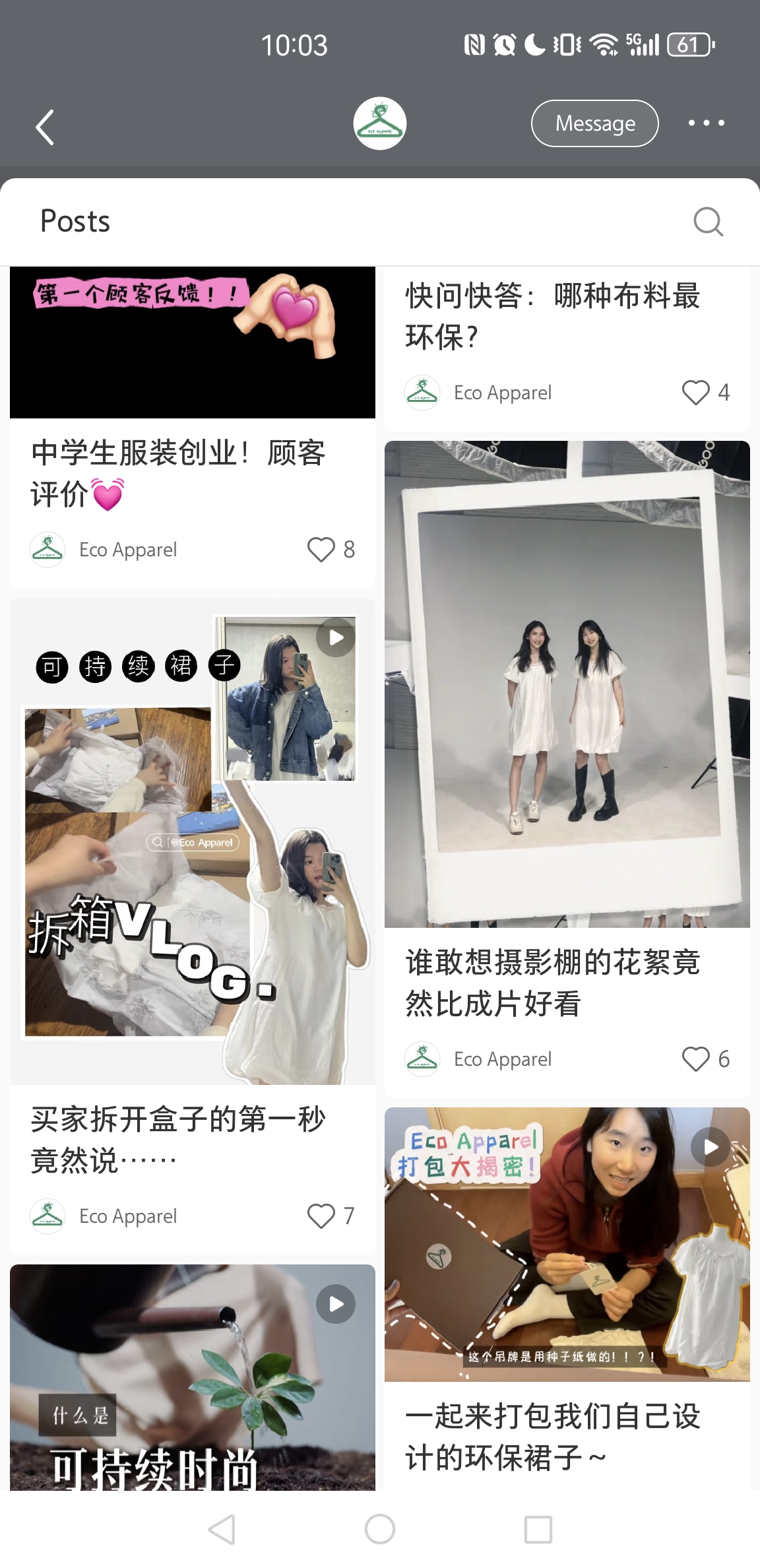This screenshot has height=1568, width=760.
Task: Open the three-dot overflow menu
Action: click(x=706, y=123)
